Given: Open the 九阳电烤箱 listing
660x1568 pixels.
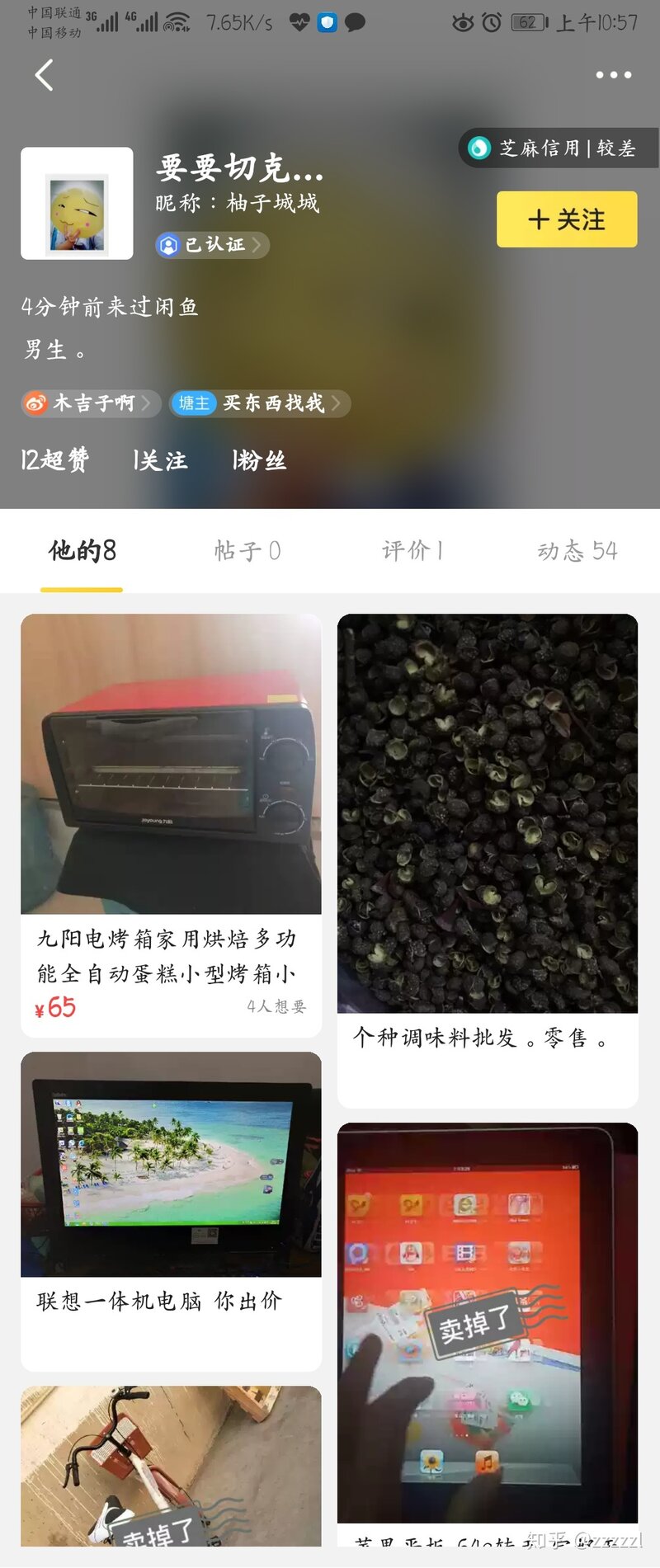Looking at the screenshot, I should pyautogui.click(x=171, y=825).
